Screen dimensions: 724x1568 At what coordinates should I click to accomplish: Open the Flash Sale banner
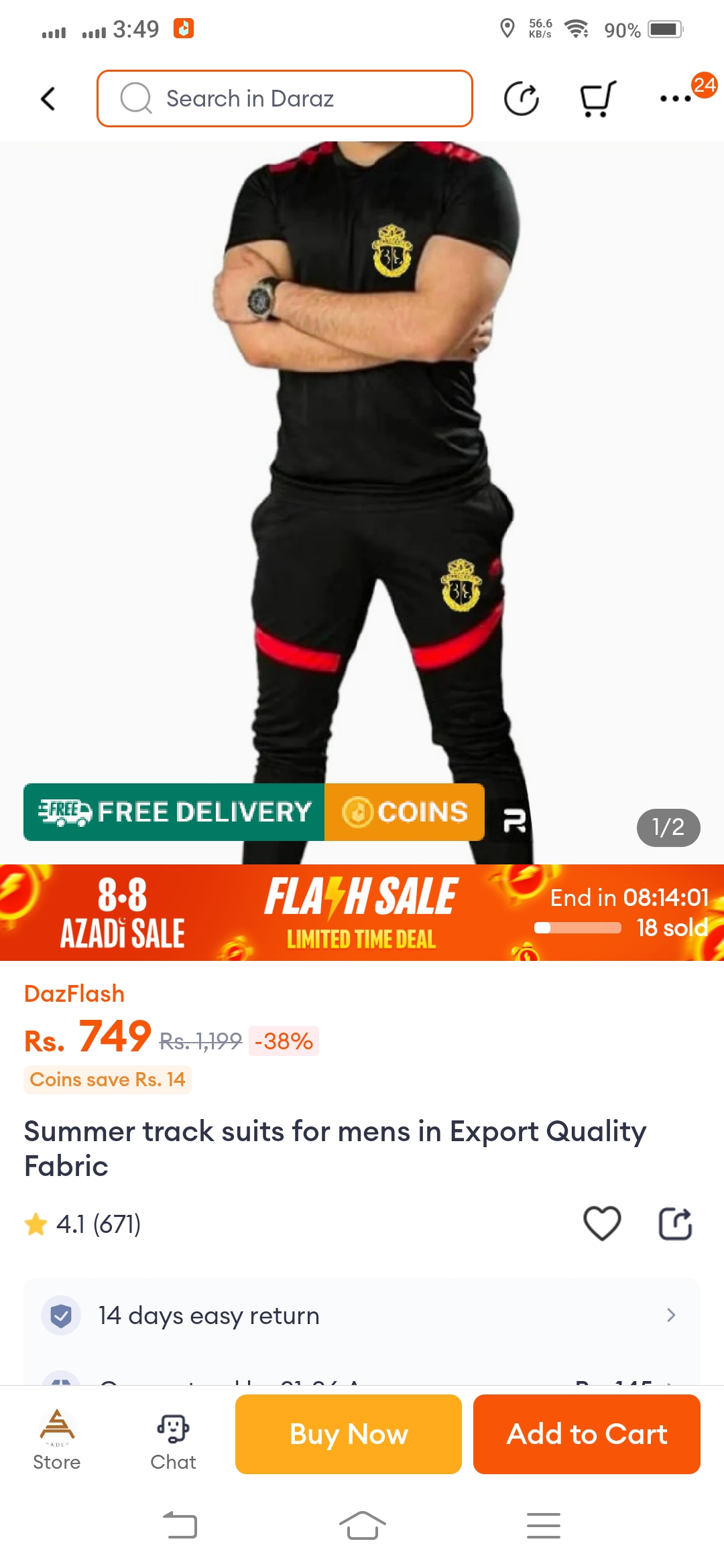[362, 913]
